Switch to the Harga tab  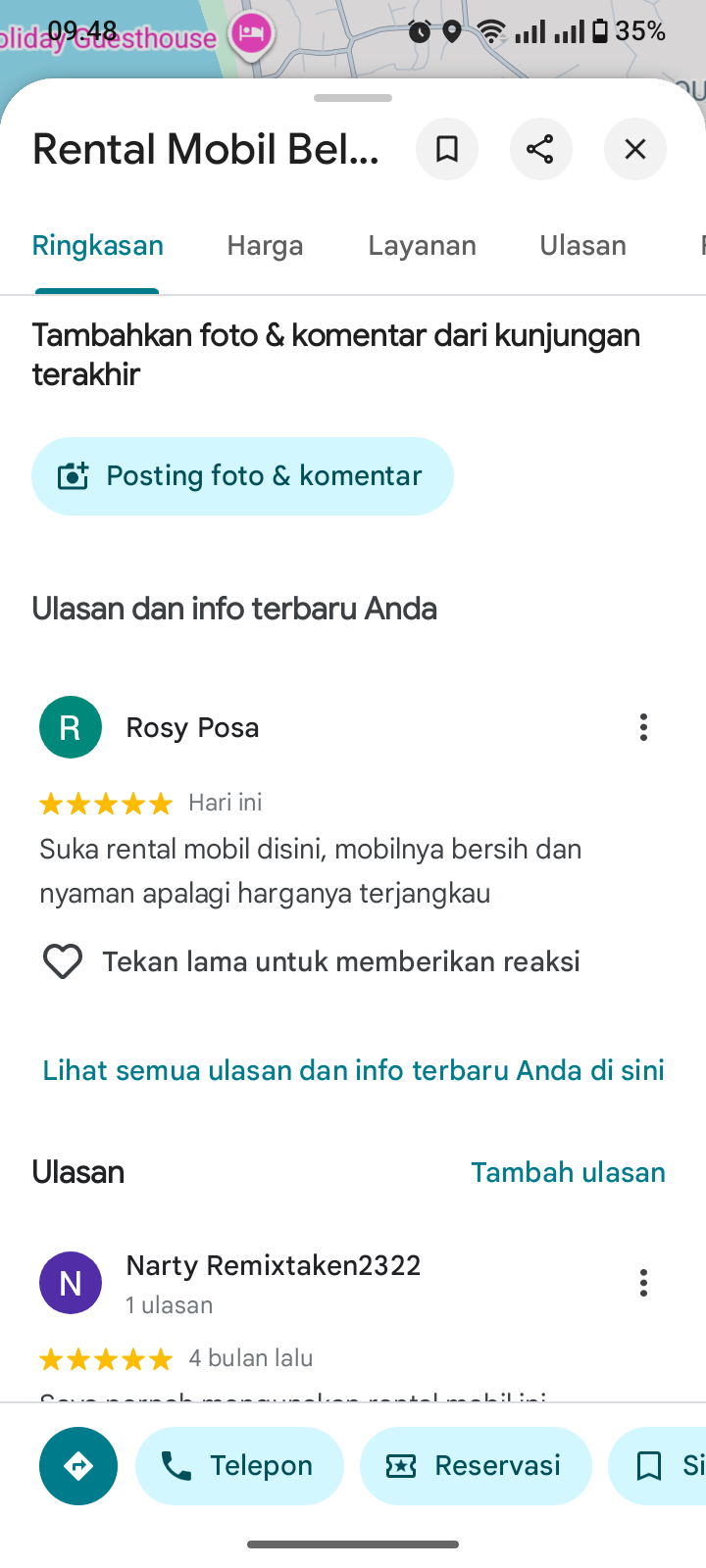pyautogui.click(x=265, y=245)
